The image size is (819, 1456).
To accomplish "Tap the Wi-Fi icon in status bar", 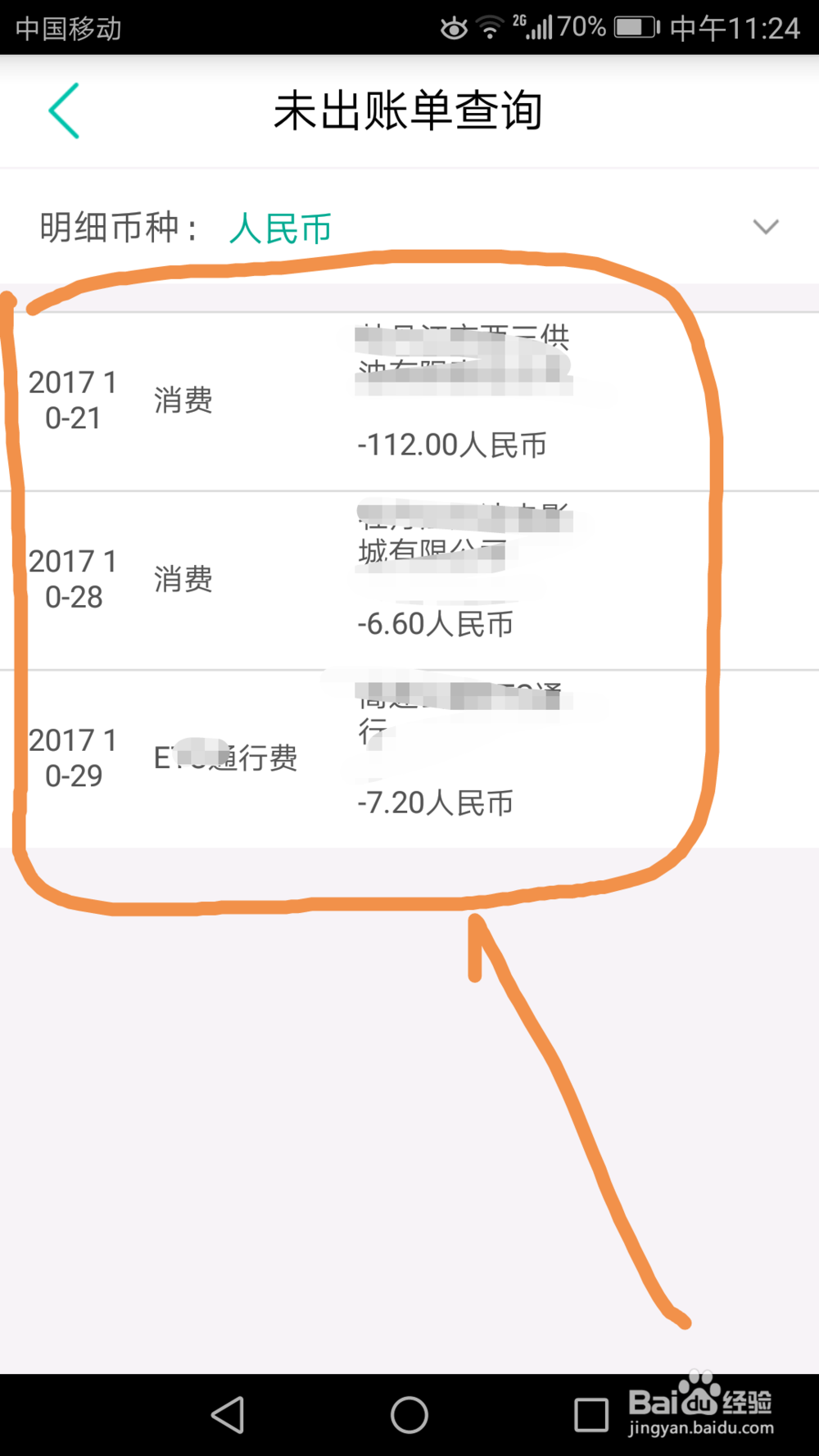I will click(x=490, y=26).
